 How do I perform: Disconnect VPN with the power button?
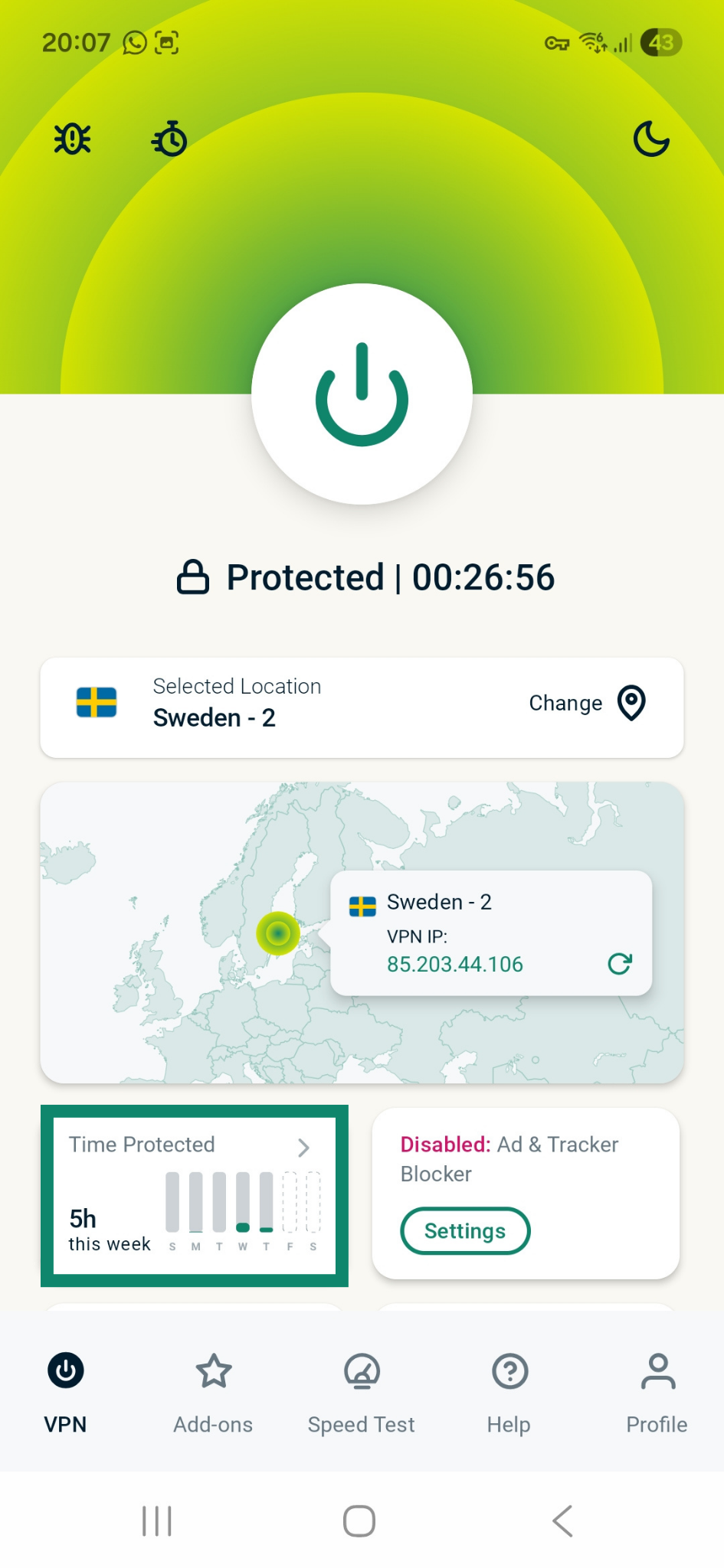point(362,394)
